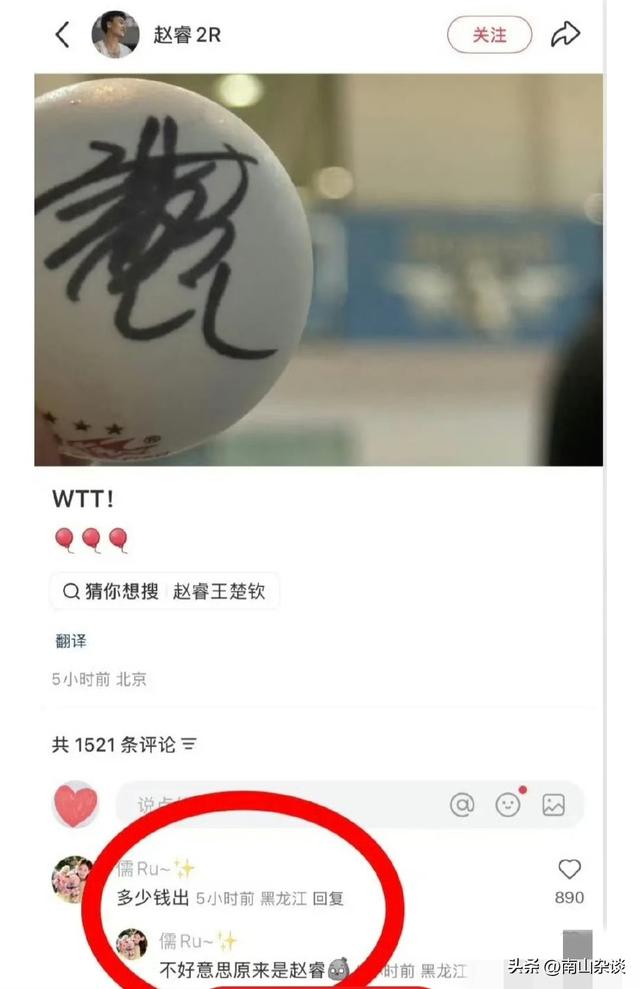Open 赵睿 2R's profile avatar
This screenshot has height=989, width=640.
click(115, 35)
